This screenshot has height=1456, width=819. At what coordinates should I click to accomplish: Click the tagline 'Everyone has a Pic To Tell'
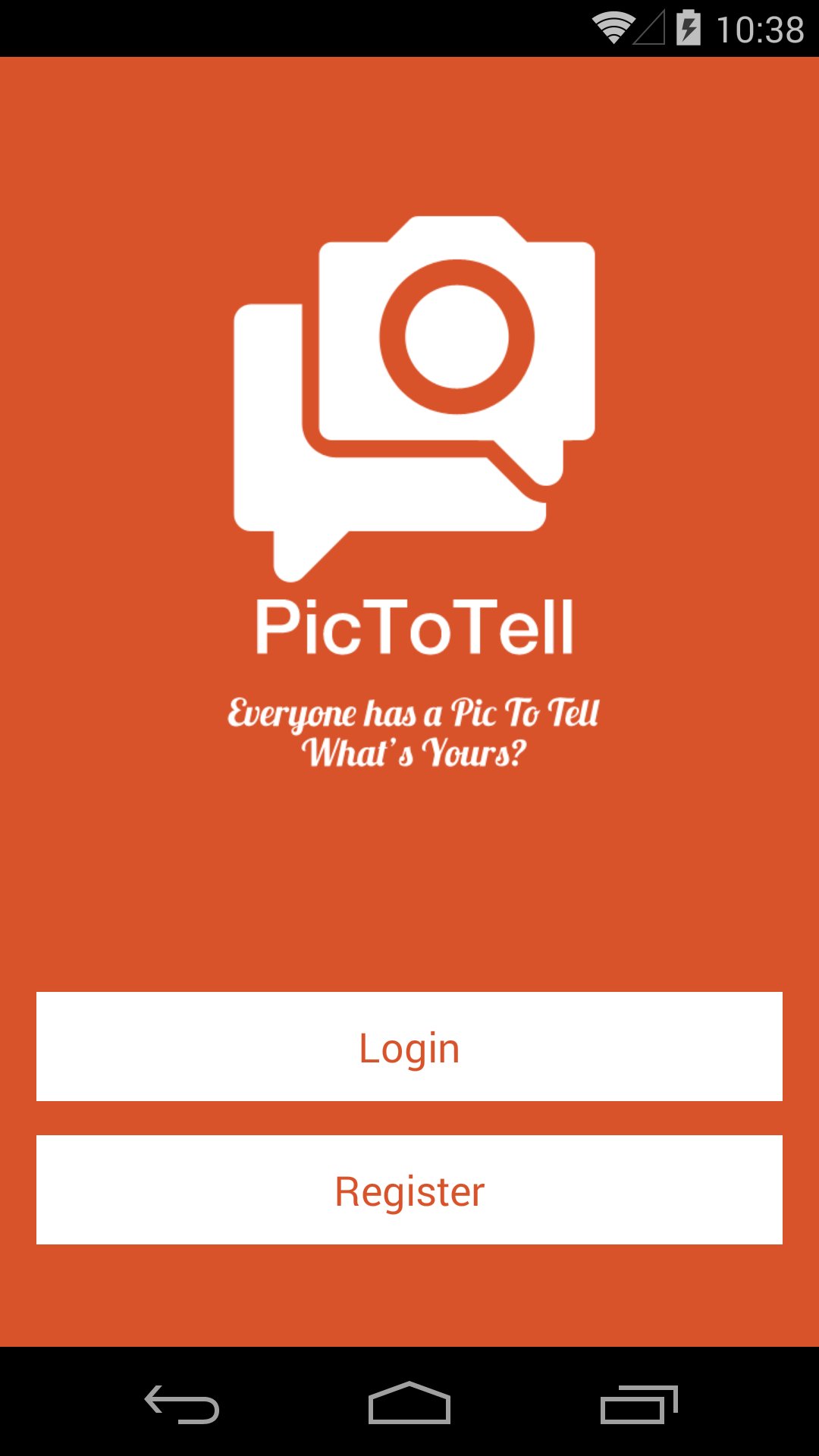pyautogui.click(x=413, y=713)
